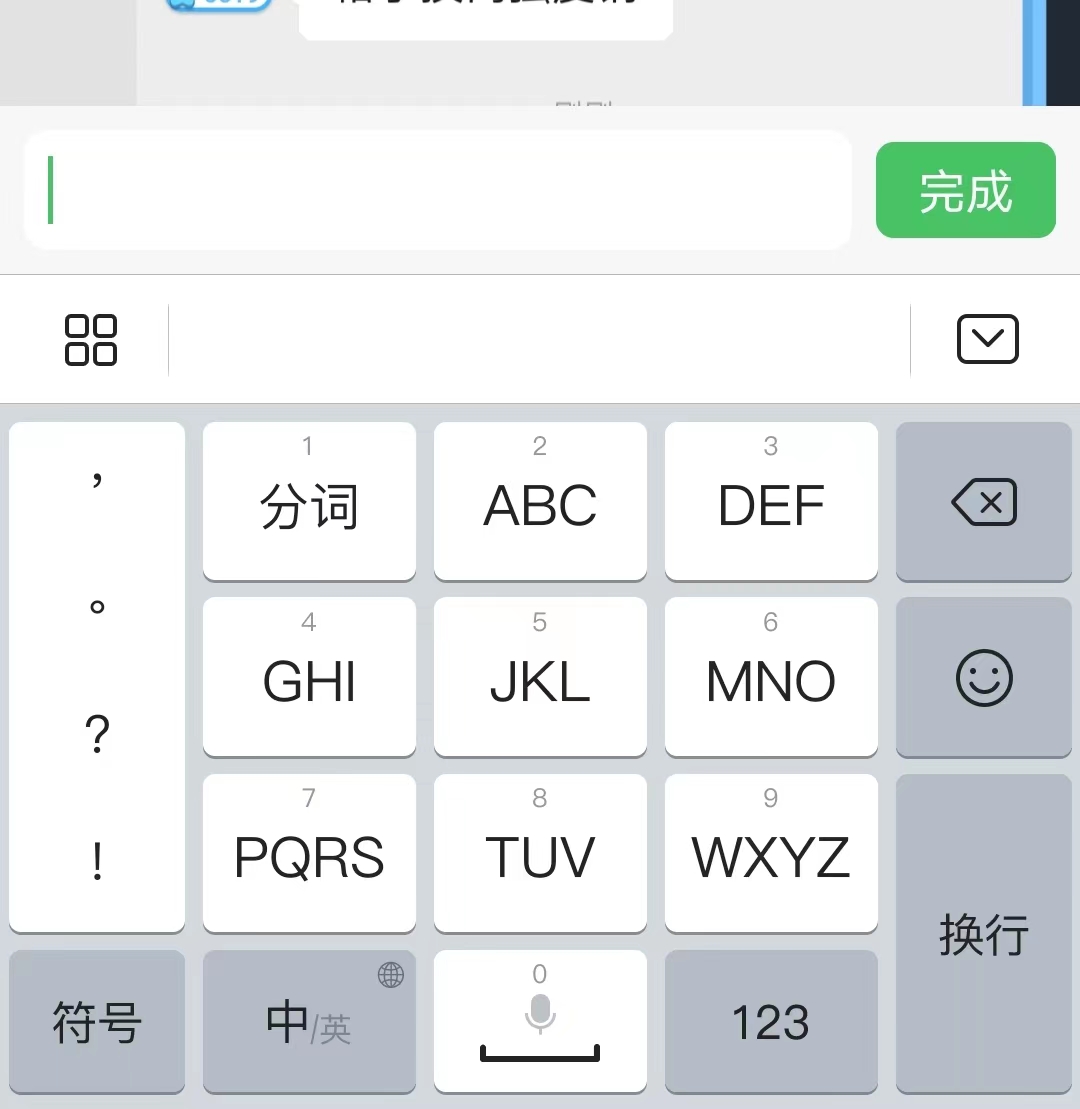1080x1109 pixels.
Task: Open the 符号 symbols panel
Action: pyautogui.click(x=97, y=1021)
